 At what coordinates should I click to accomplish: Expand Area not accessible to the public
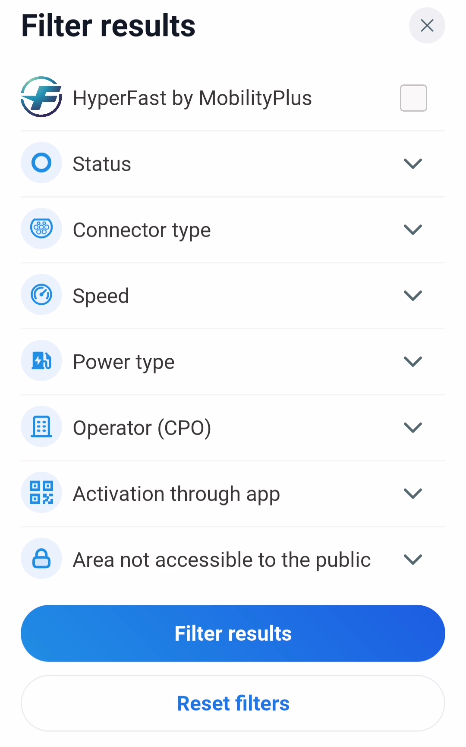pyautogui.click(x=233, y=559)
